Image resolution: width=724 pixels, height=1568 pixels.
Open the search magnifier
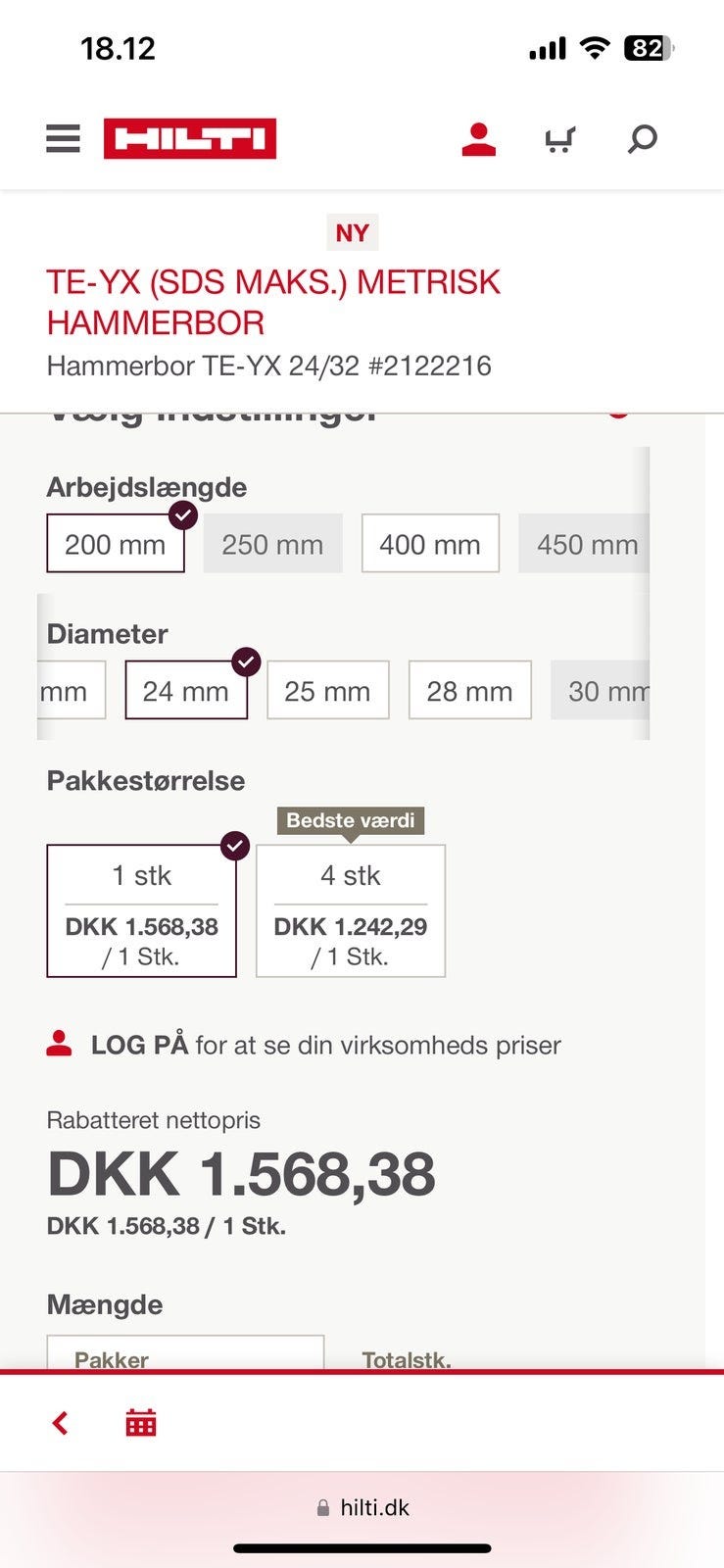pyautogui.click(x=642, y=139)
